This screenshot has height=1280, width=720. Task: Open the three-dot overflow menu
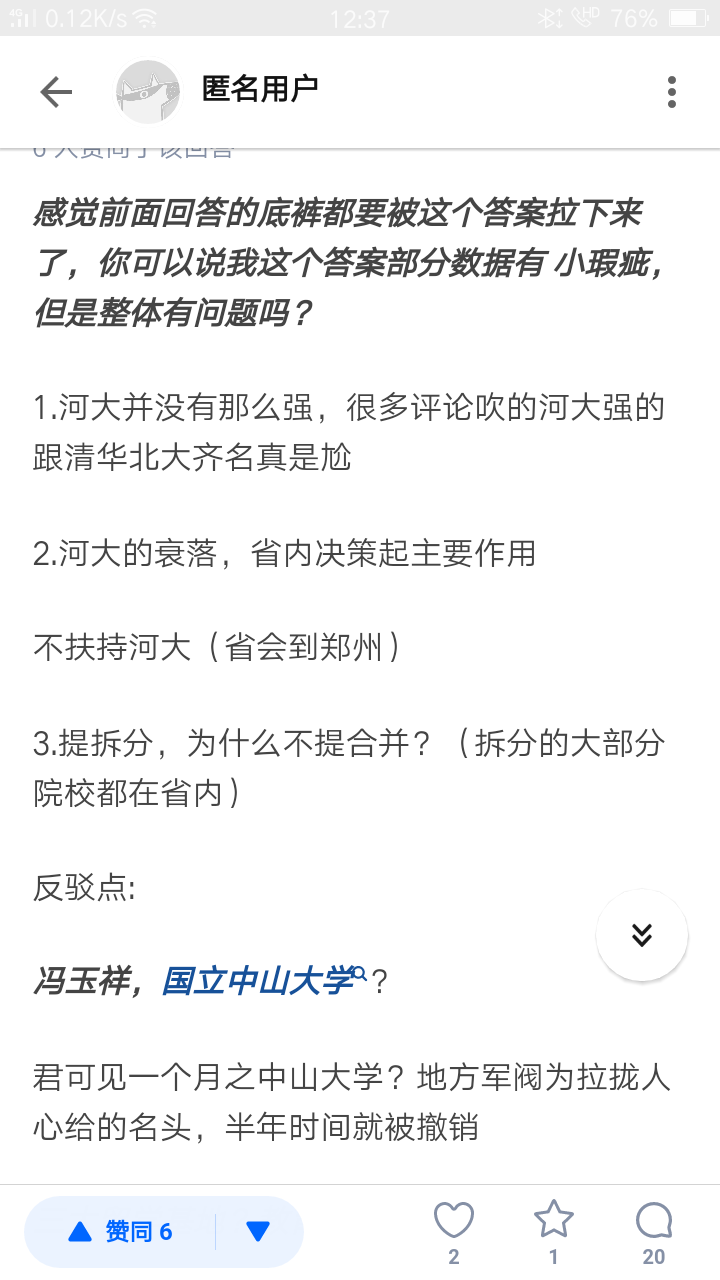pyautogui.click(x=672, y=92)
